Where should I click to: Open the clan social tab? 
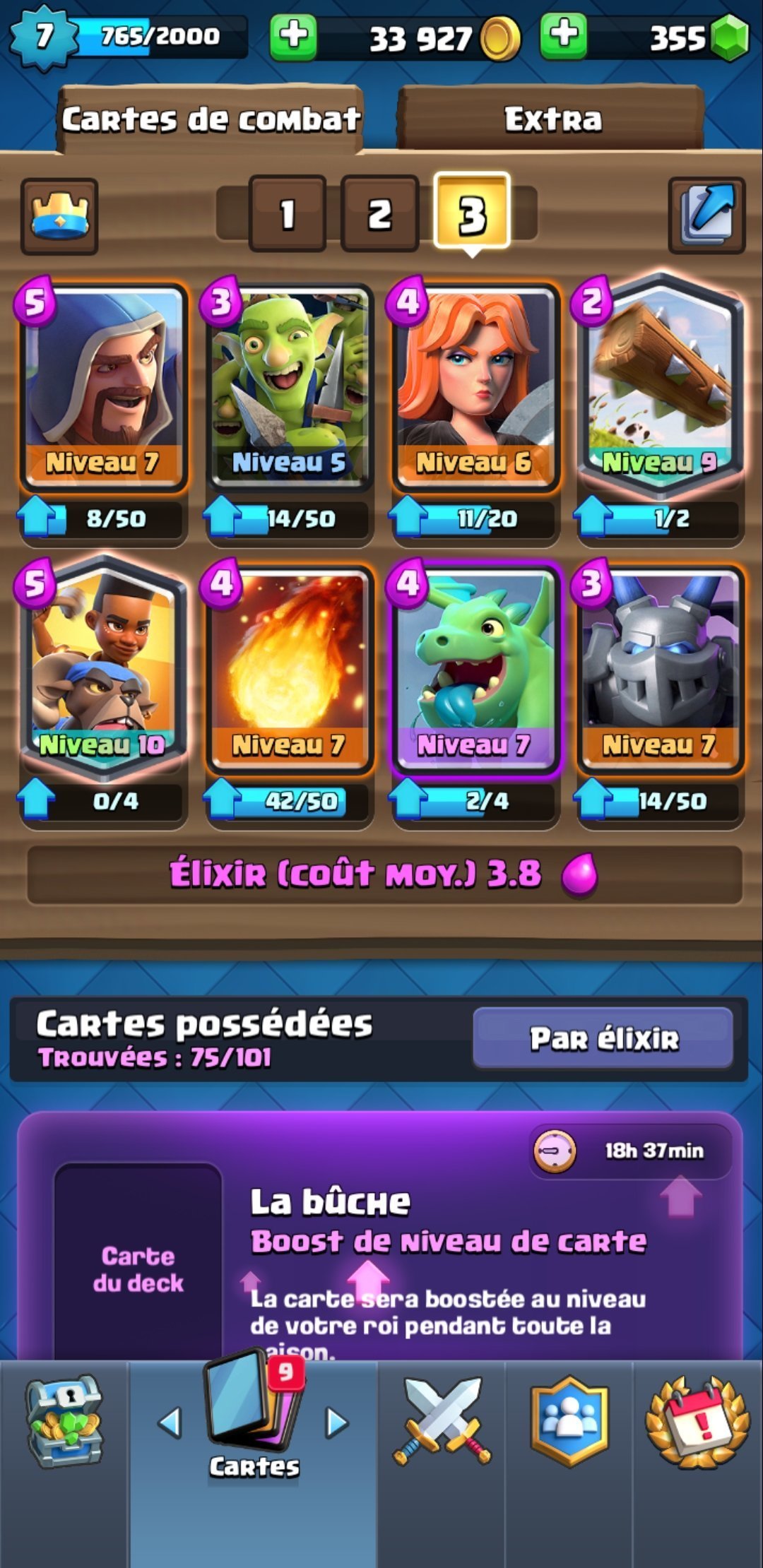point(569,1421)
